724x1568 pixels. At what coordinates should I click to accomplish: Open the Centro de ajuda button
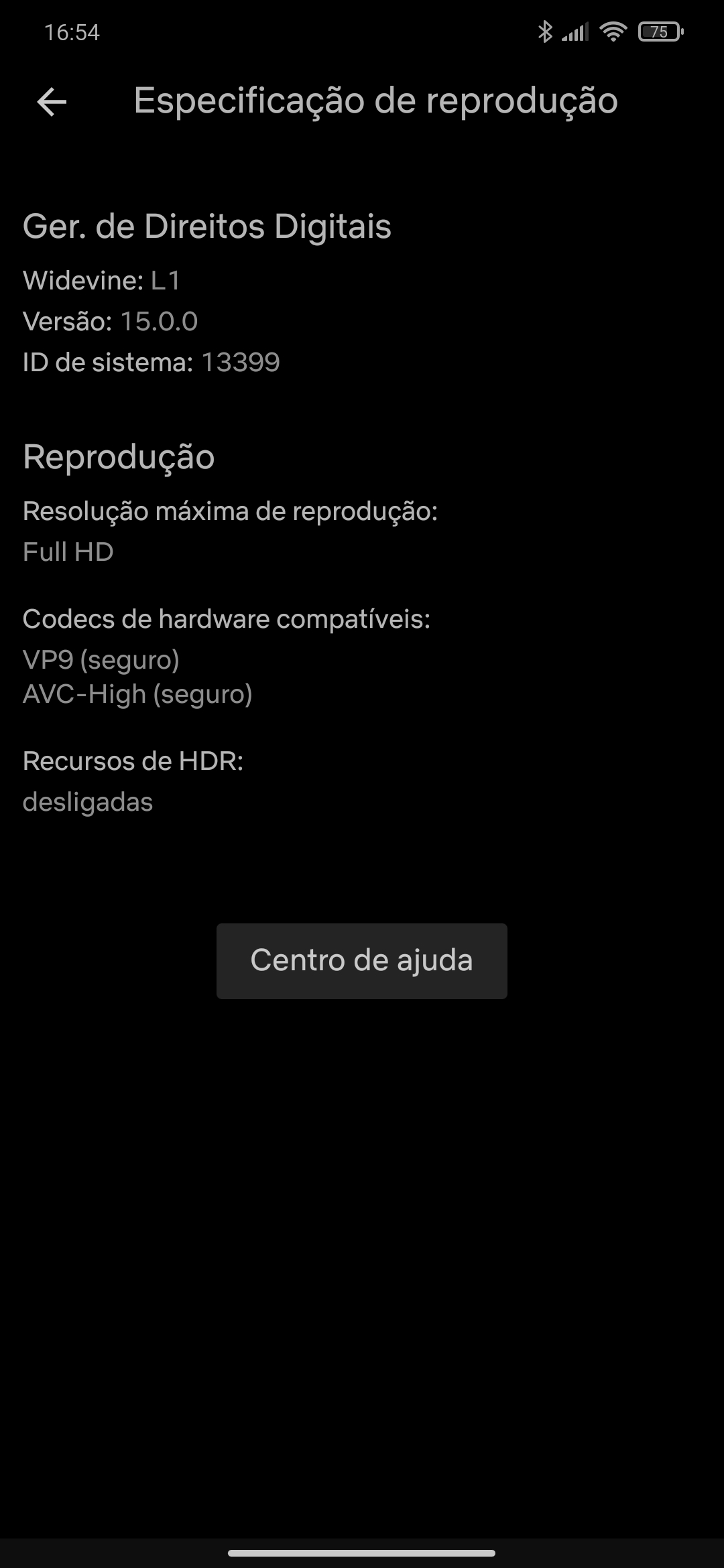pos(361,961)
